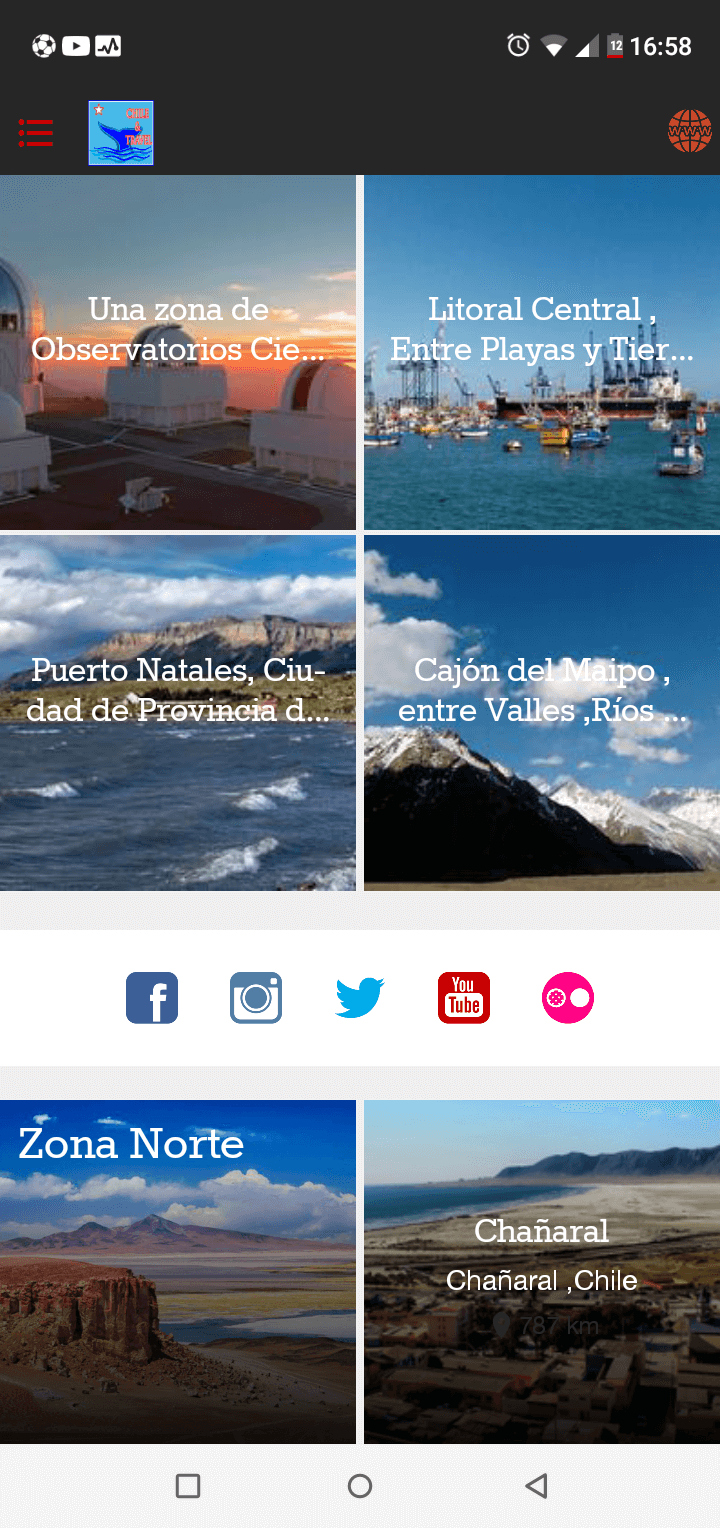Visit the Facebook page

[152, 998]
